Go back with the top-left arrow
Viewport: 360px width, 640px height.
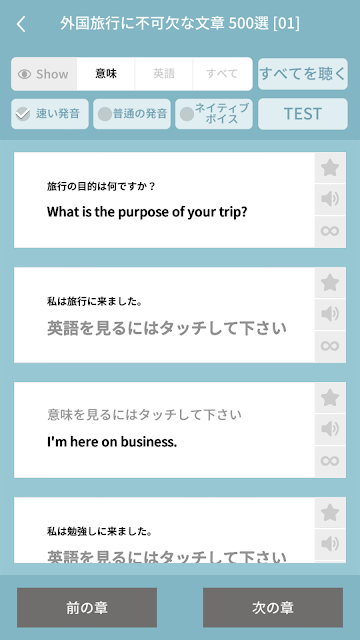(x=21, y=24)
